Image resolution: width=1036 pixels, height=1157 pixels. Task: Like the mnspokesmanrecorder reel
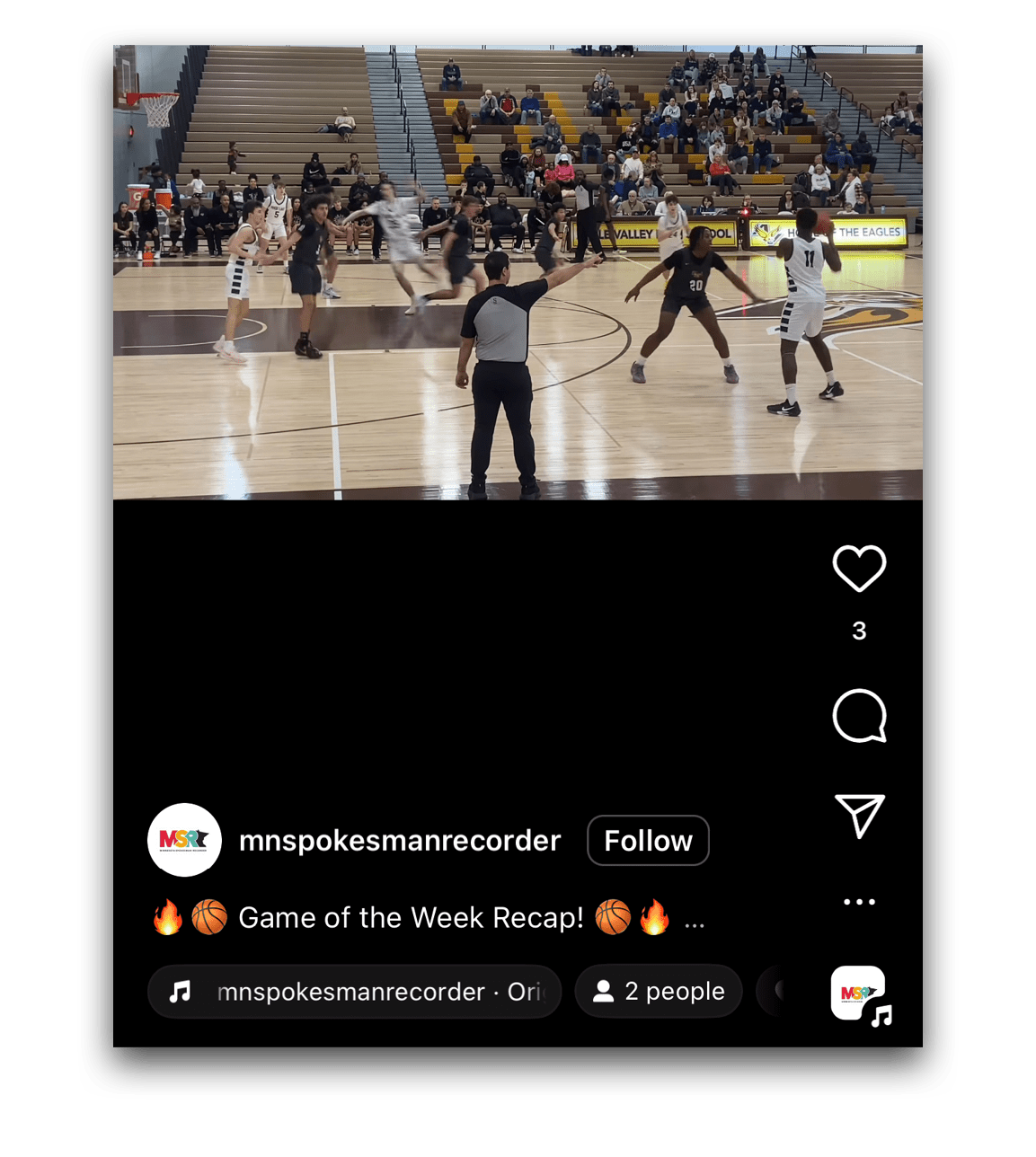pos(859,569)
